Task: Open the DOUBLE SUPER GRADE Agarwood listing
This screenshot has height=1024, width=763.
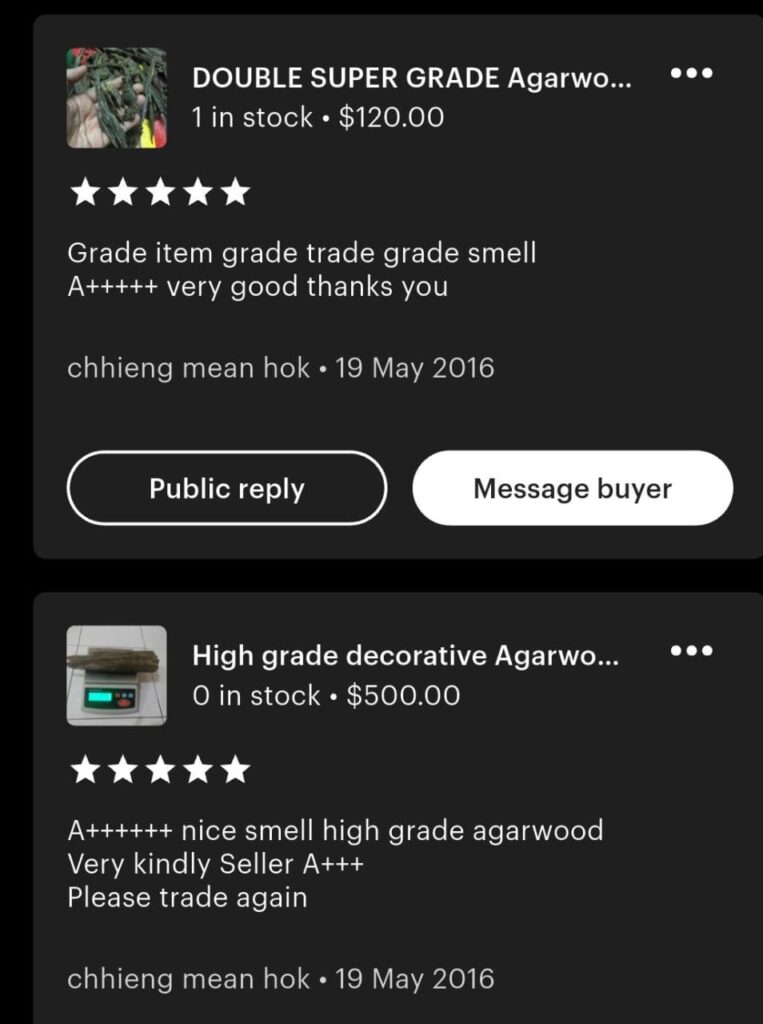Action: pyautogui.click(x=411, y=78)
